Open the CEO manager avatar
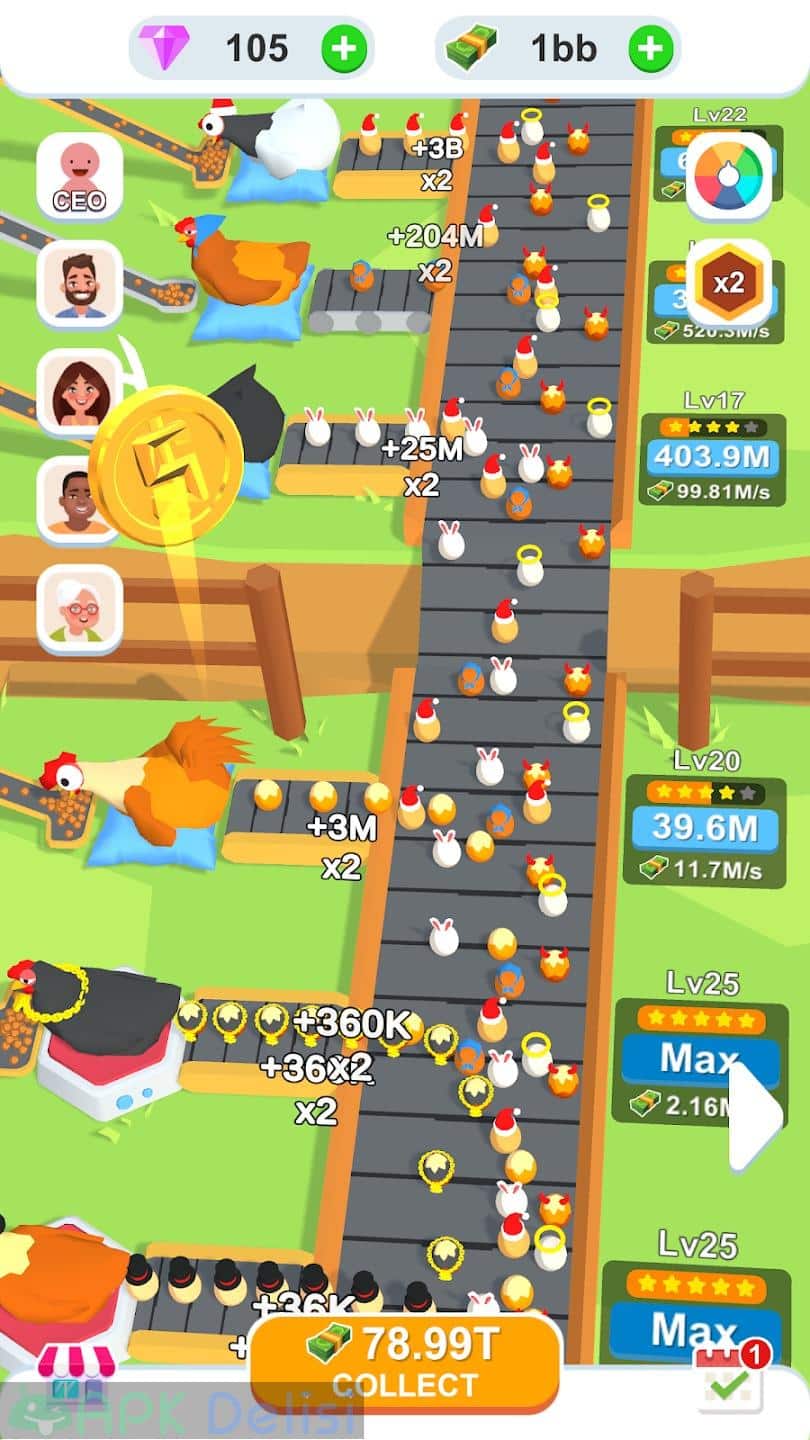Image resolution: width=810 pixels, height=1440 pixels. coord(80,177)
